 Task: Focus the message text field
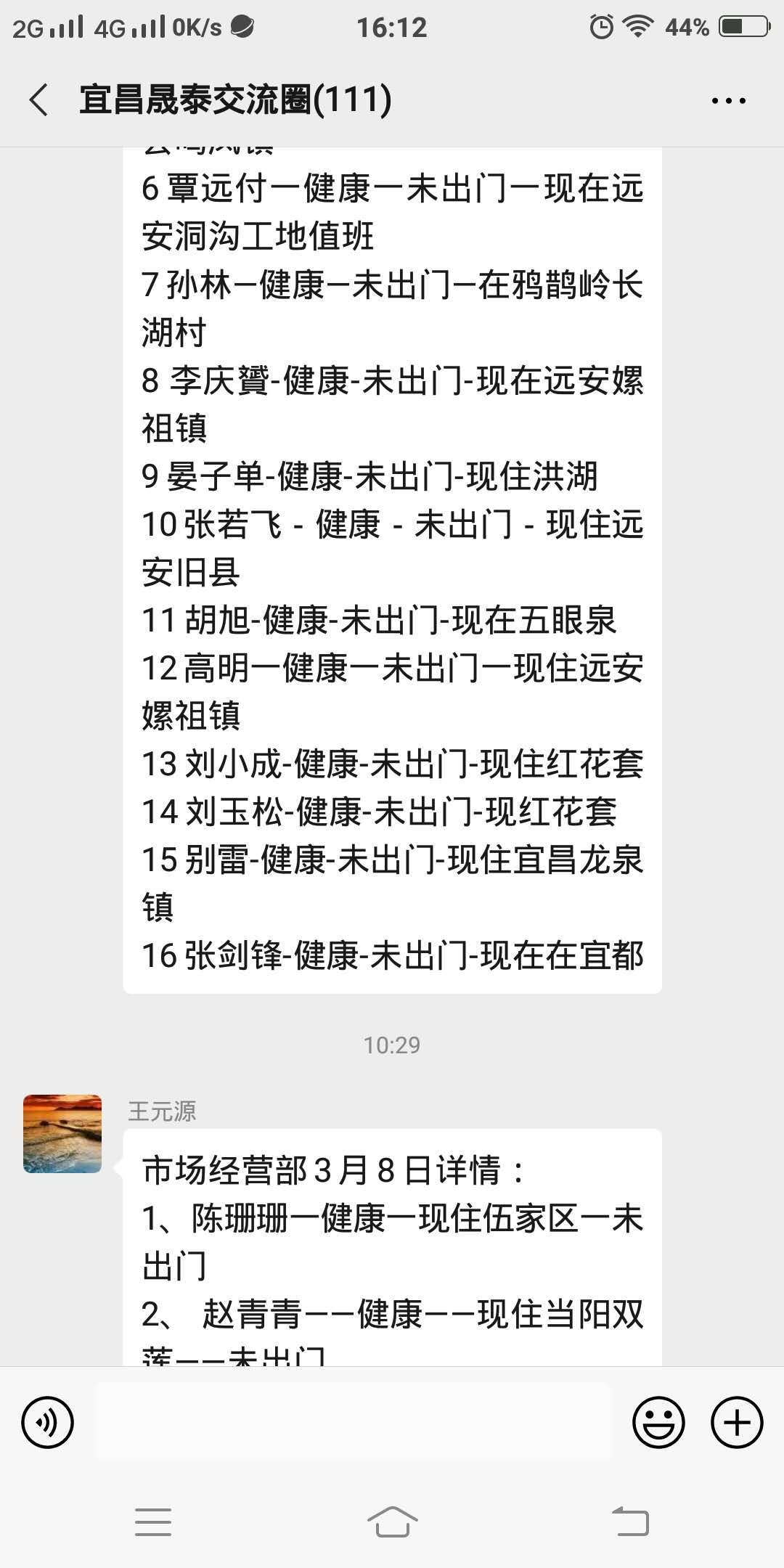click(x=353, y=1421)
